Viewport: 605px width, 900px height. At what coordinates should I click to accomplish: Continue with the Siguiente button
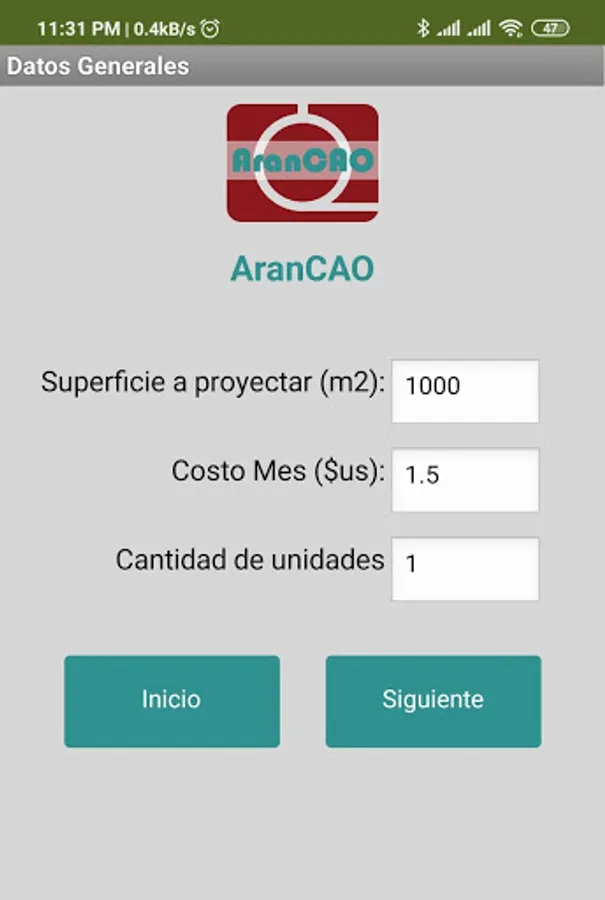click(433, 701)
